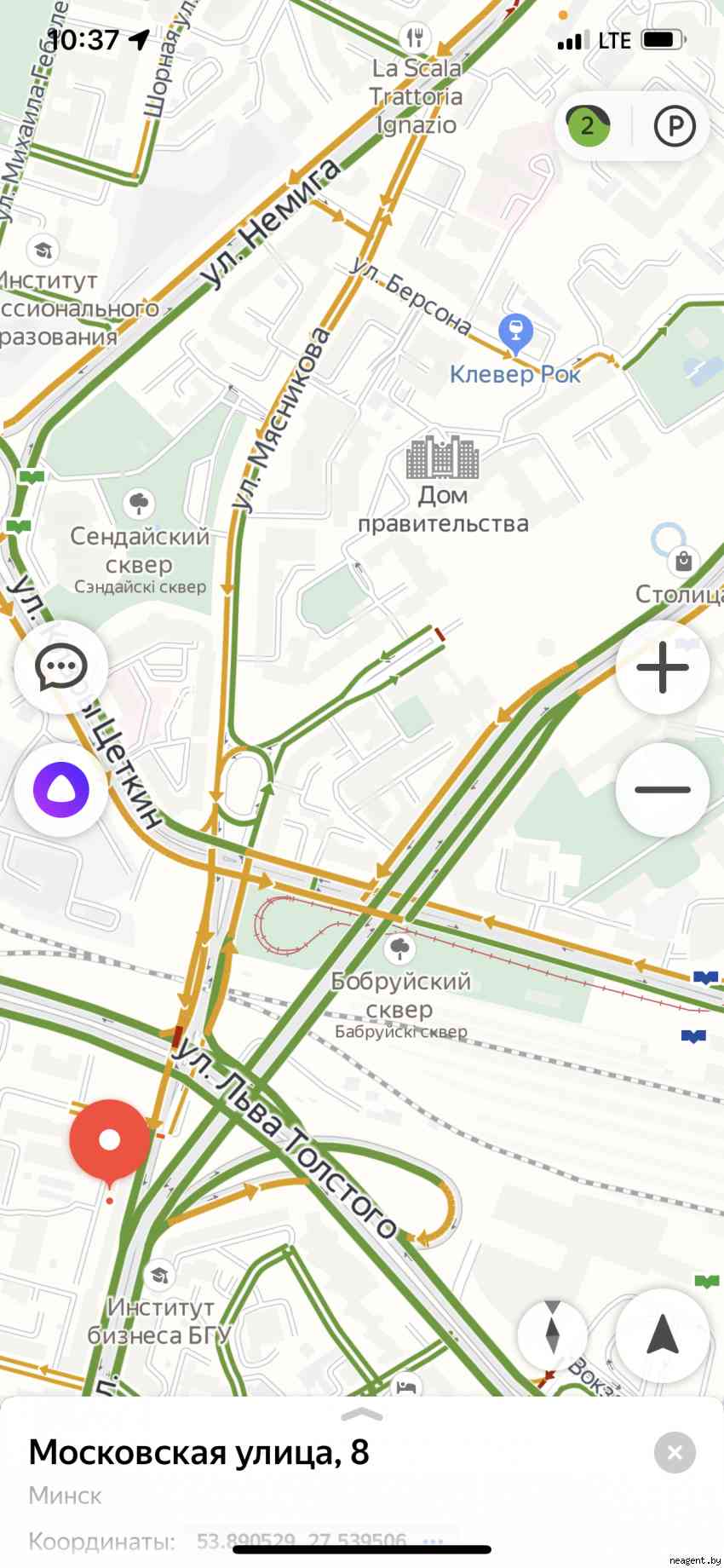Image resolution: width=724 pixels, height=1568 pixels.
Task: Zoom in on the map
Action: coord(663,667)
